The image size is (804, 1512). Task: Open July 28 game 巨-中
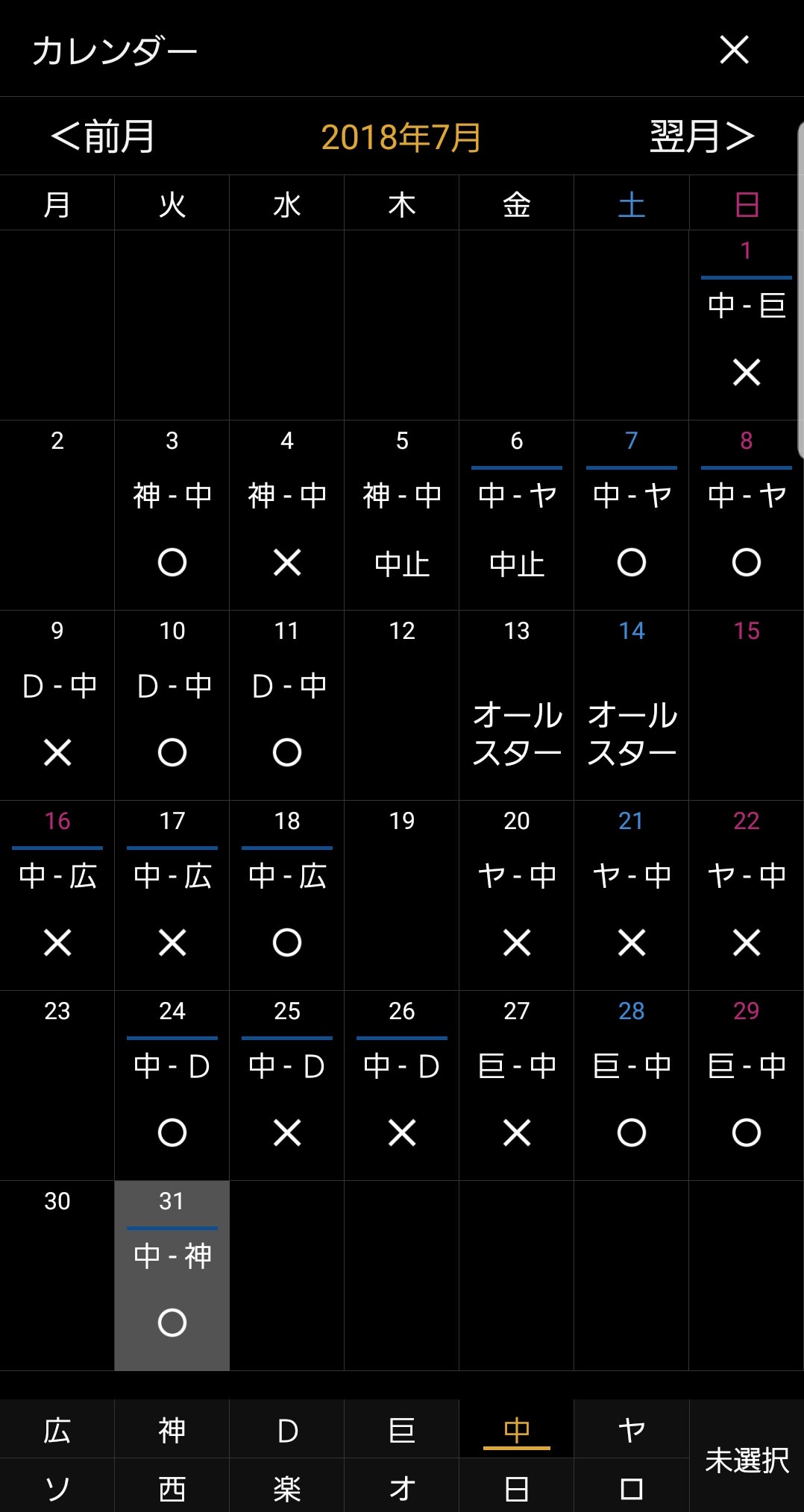click(x=632, y=1086)
